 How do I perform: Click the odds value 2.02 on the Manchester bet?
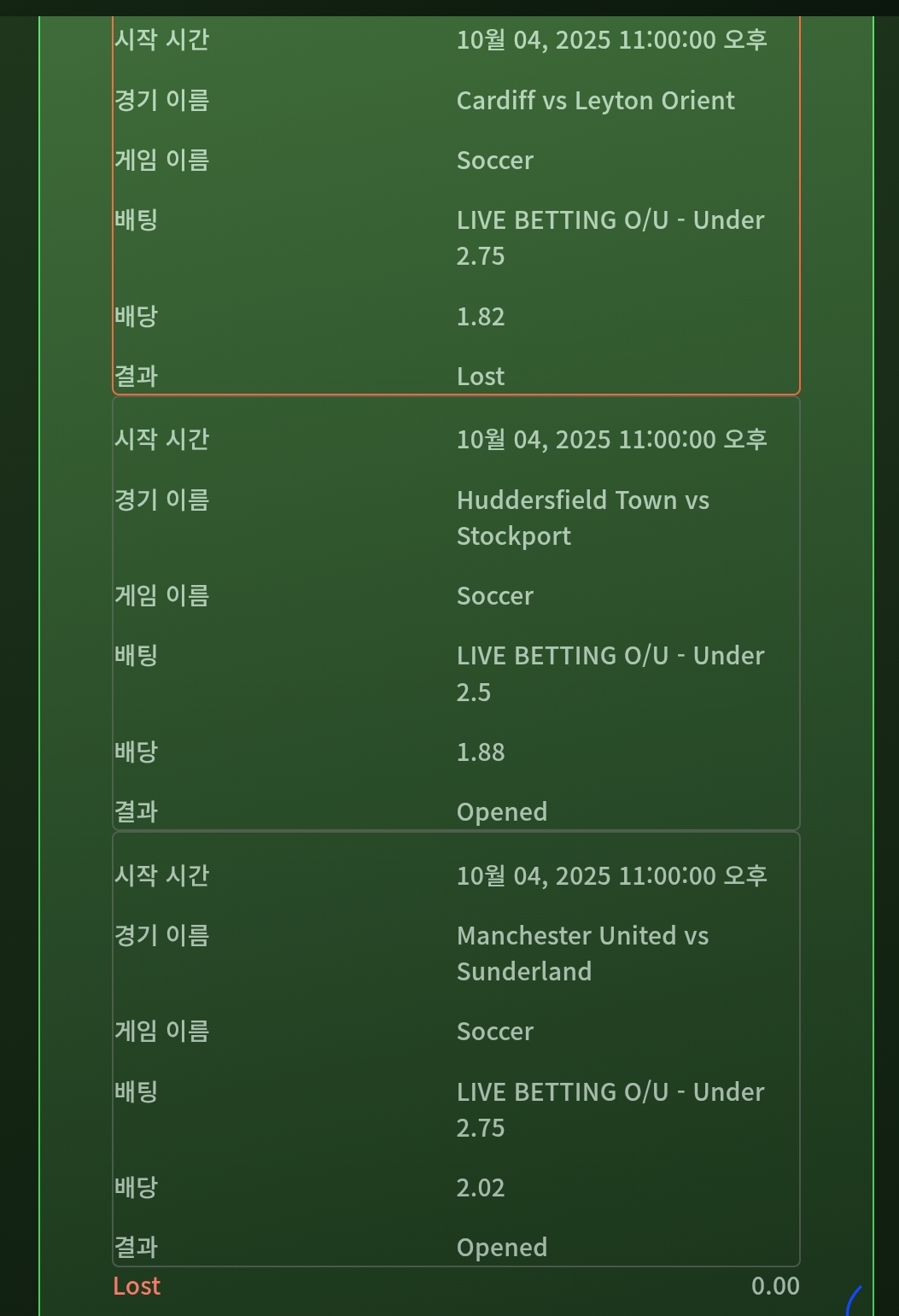click(x=480, y=1187)
